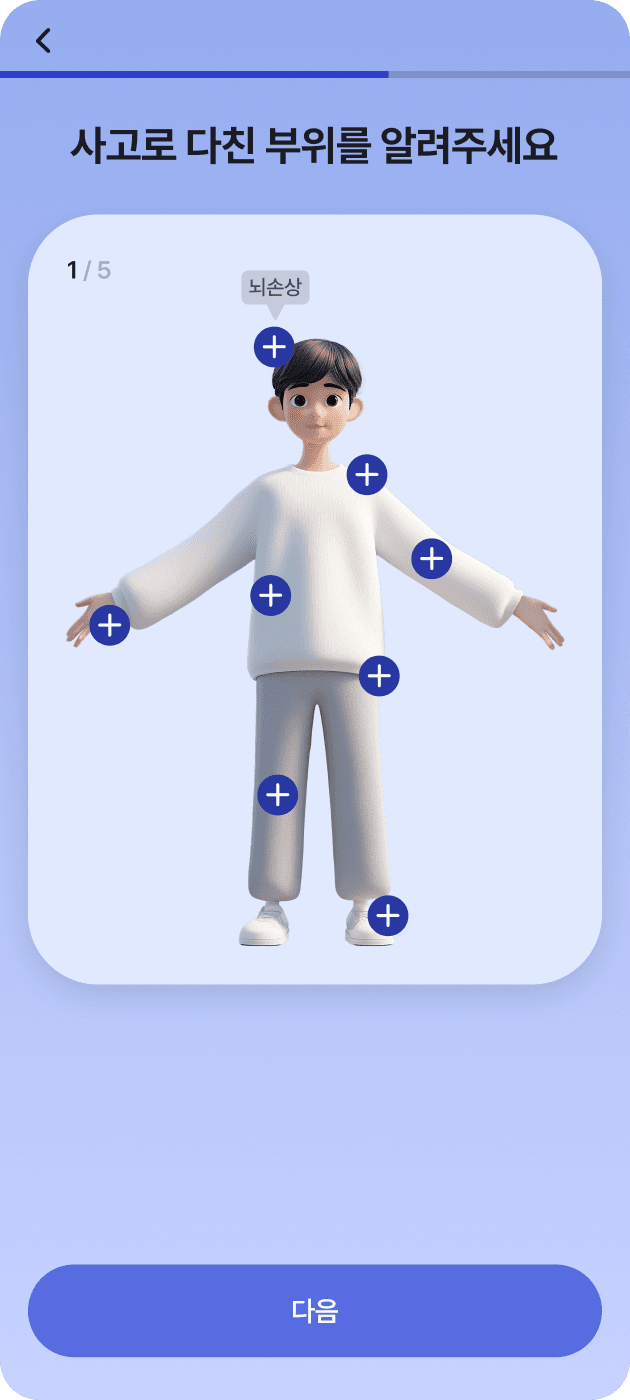The width and height of the screenshot is (630, 1400).
Task: Select the plus marker on the thigh
Action: pyautogui.click(x=278, y=795)
